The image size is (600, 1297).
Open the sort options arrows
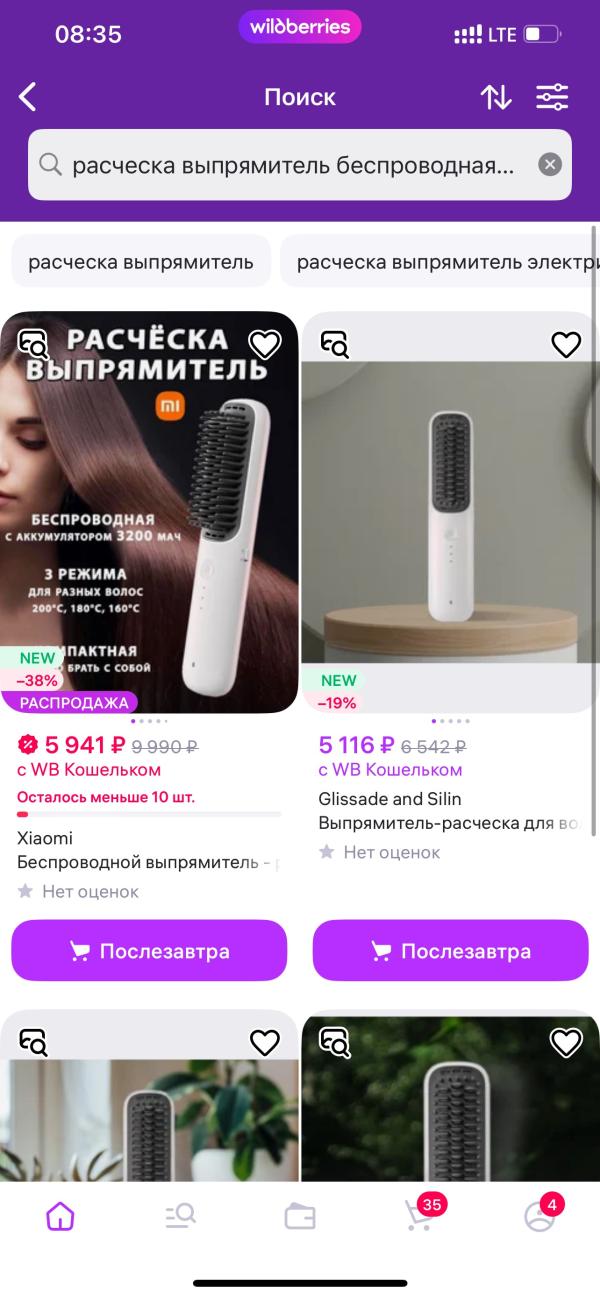click(x=496, y=97)
